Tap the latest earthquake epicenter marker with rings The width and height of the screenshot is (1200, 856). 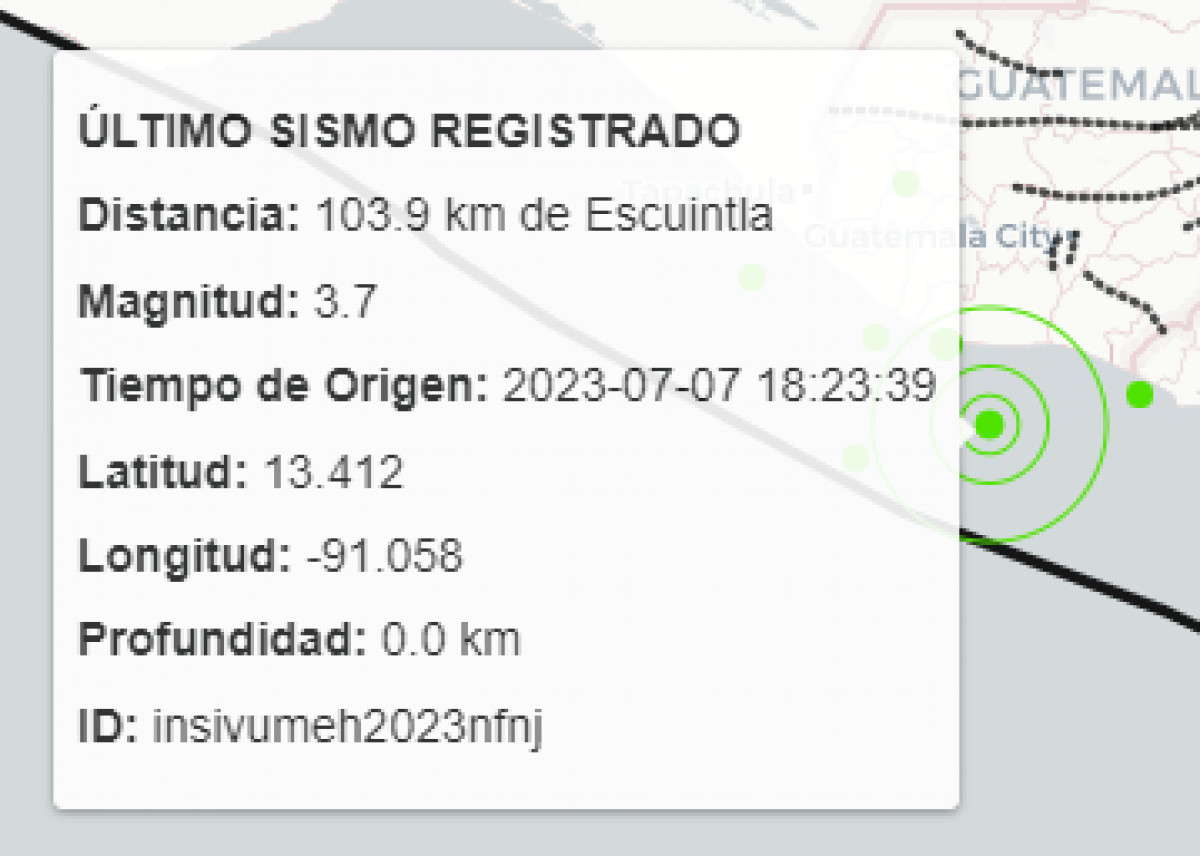989,424
